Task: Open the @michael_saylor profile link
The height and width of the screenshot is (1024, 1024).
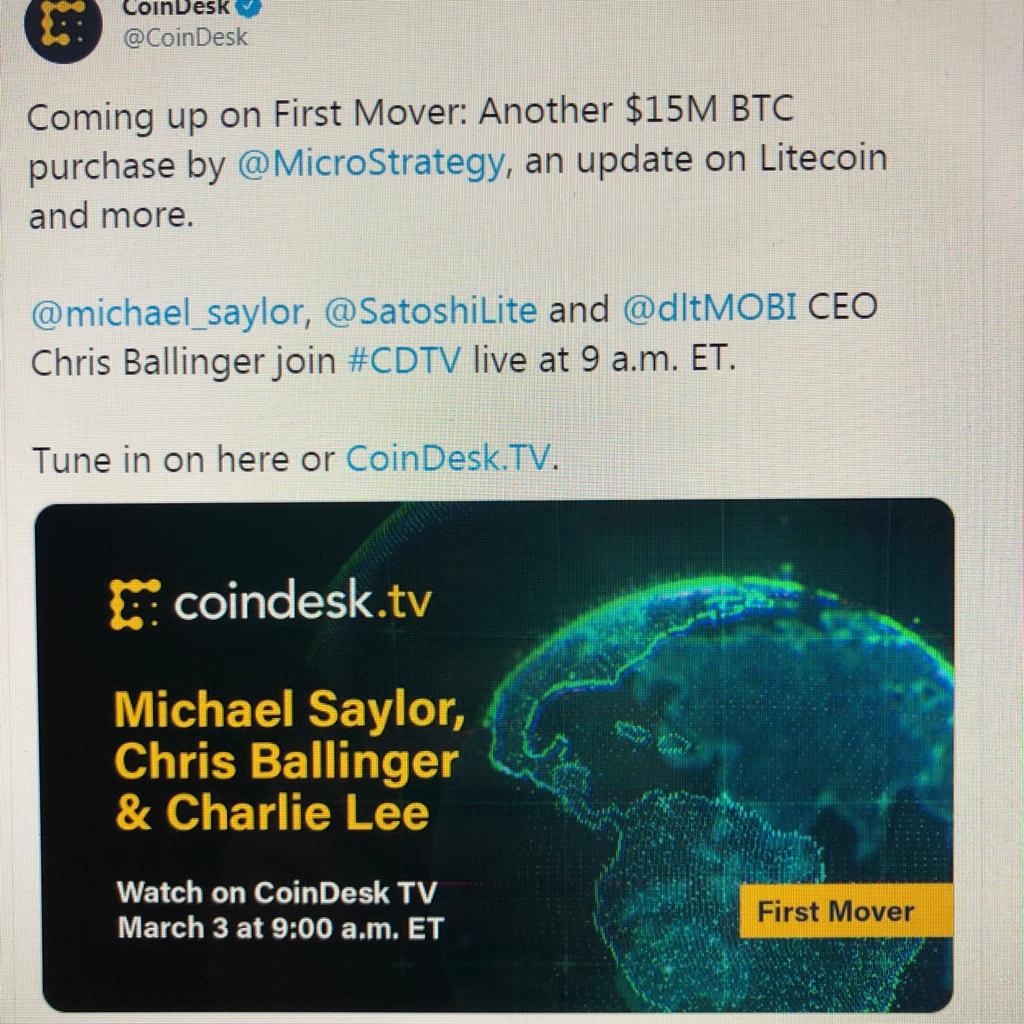Action: tap(167, 311)
